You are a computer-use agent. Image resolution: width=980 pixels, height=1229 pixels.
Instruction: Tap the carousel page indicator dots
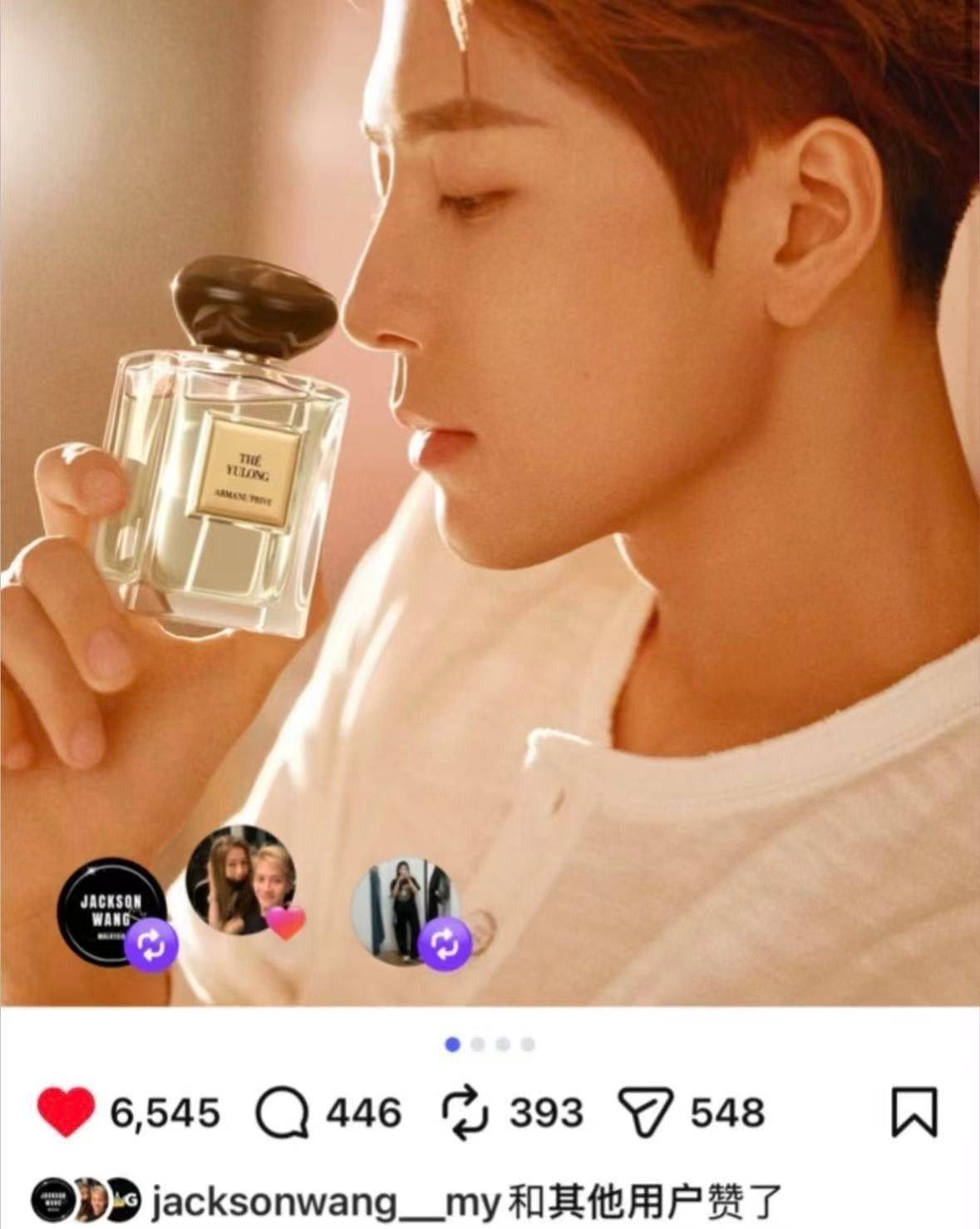(490, 1044)
